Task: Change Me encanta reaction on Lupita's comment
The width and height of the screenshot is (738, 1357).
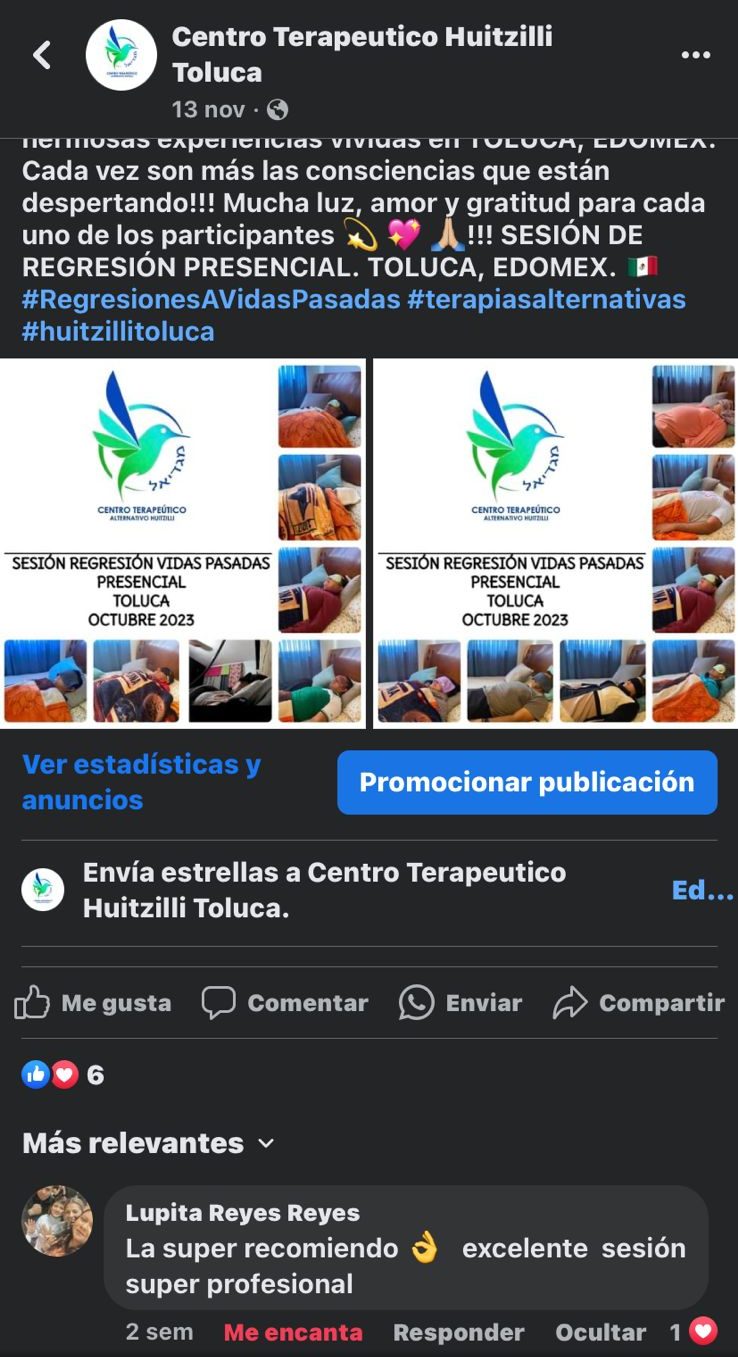Action: point(292,1332)
